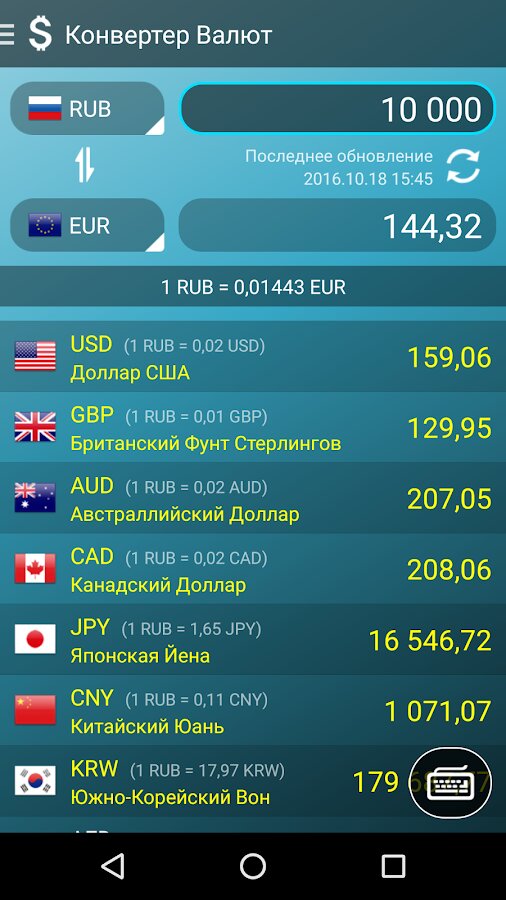Image resolution: width=506 pixels, height=900 pixels.
Task: Select the USD Доллар США row
Action: (253, 357)
